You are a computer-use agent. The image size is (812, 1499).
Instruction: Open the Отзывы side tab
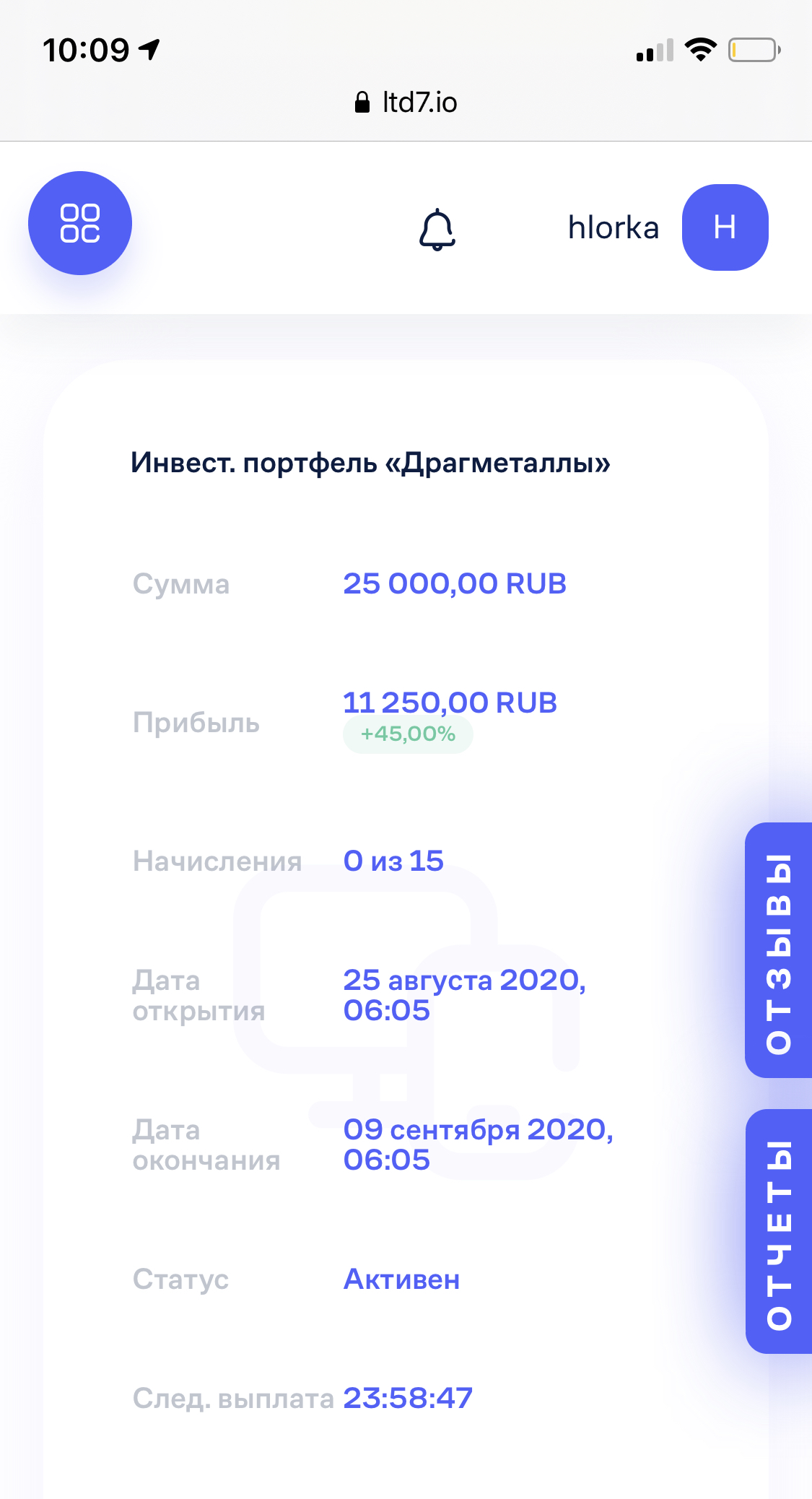pos(779,950)
